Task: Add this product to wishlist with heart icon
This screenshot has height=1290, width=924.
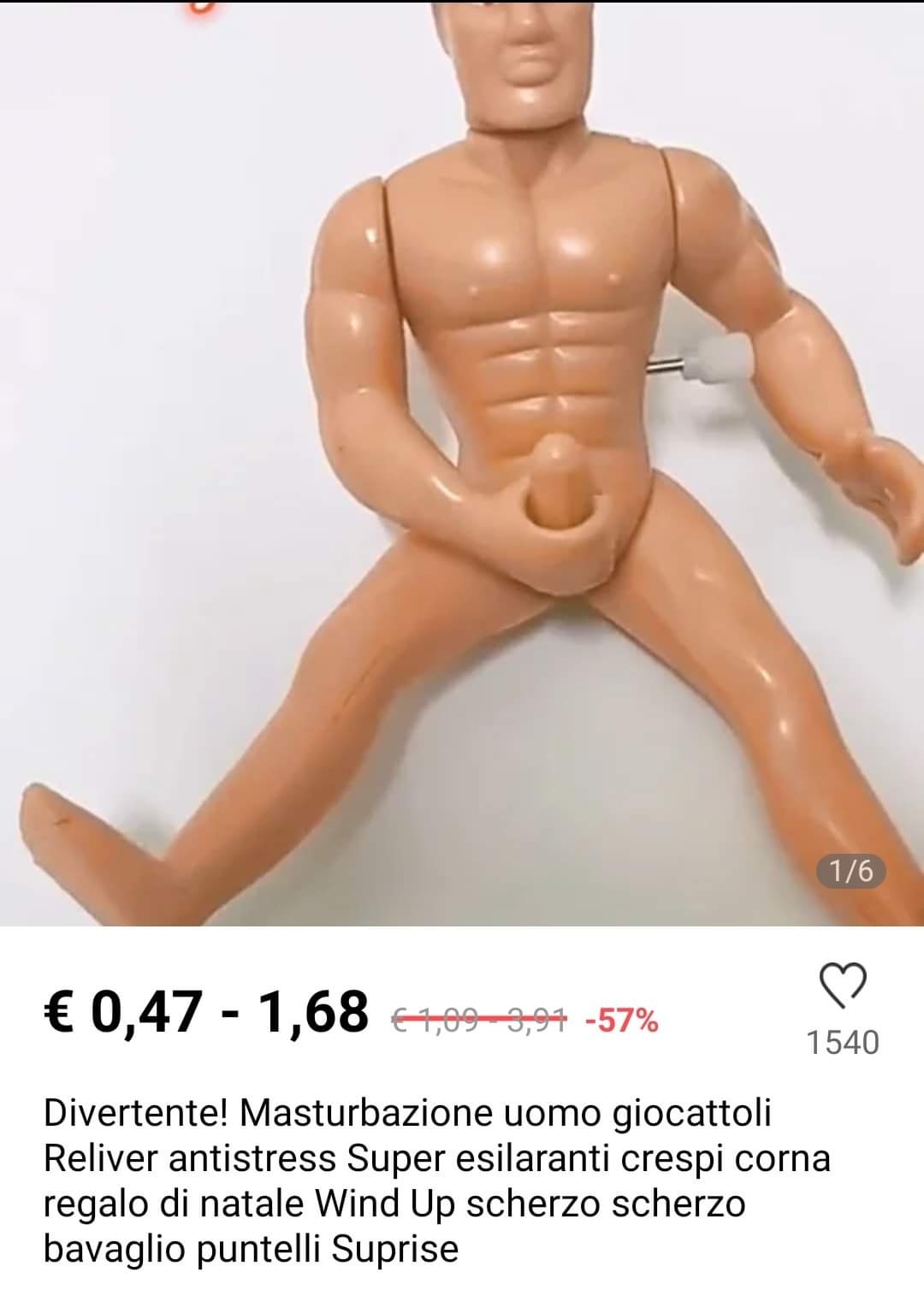Action: tap(843, 985)
